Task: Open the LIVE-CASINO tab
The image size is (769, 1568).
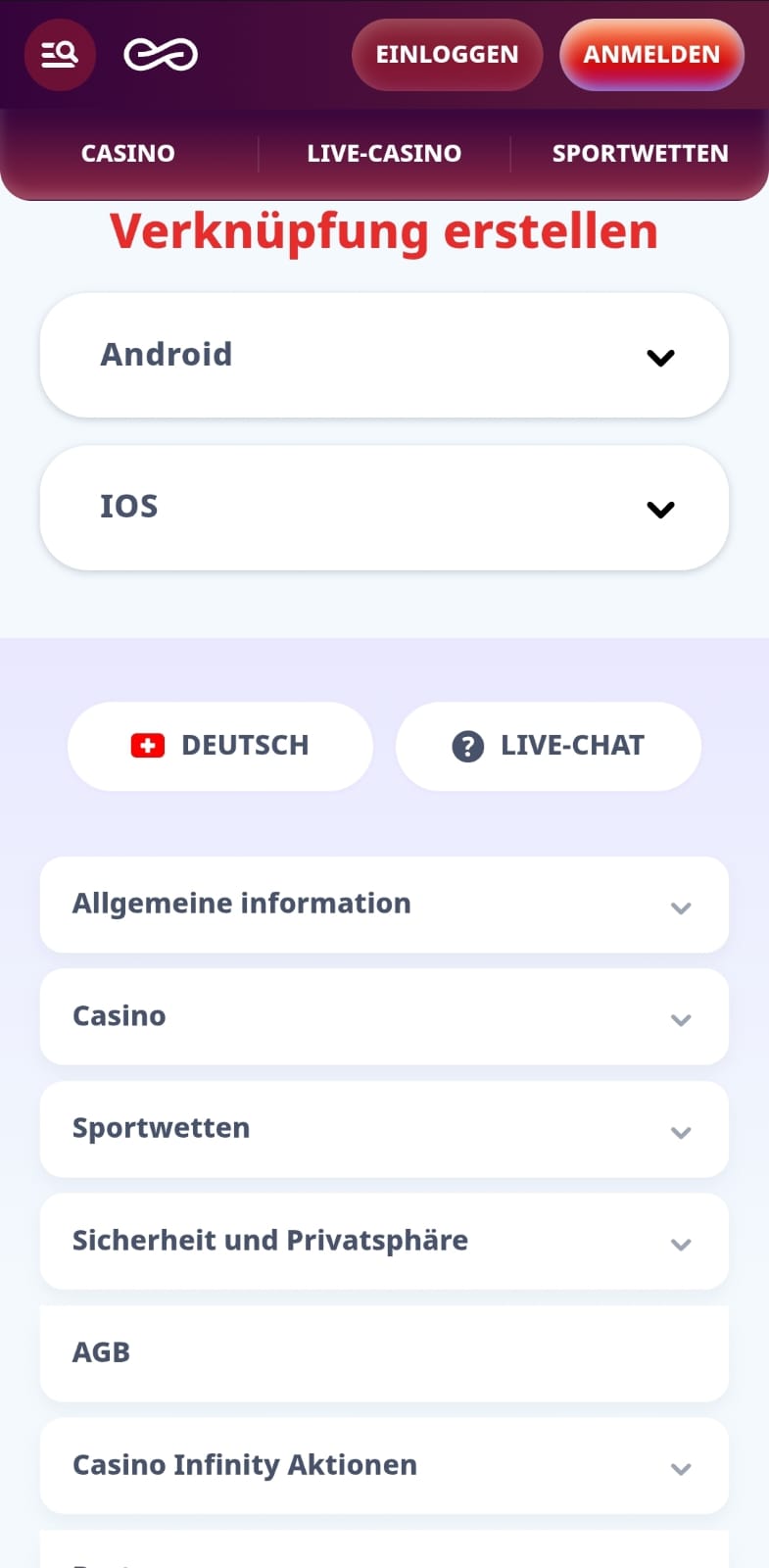Action: [384, 154]
